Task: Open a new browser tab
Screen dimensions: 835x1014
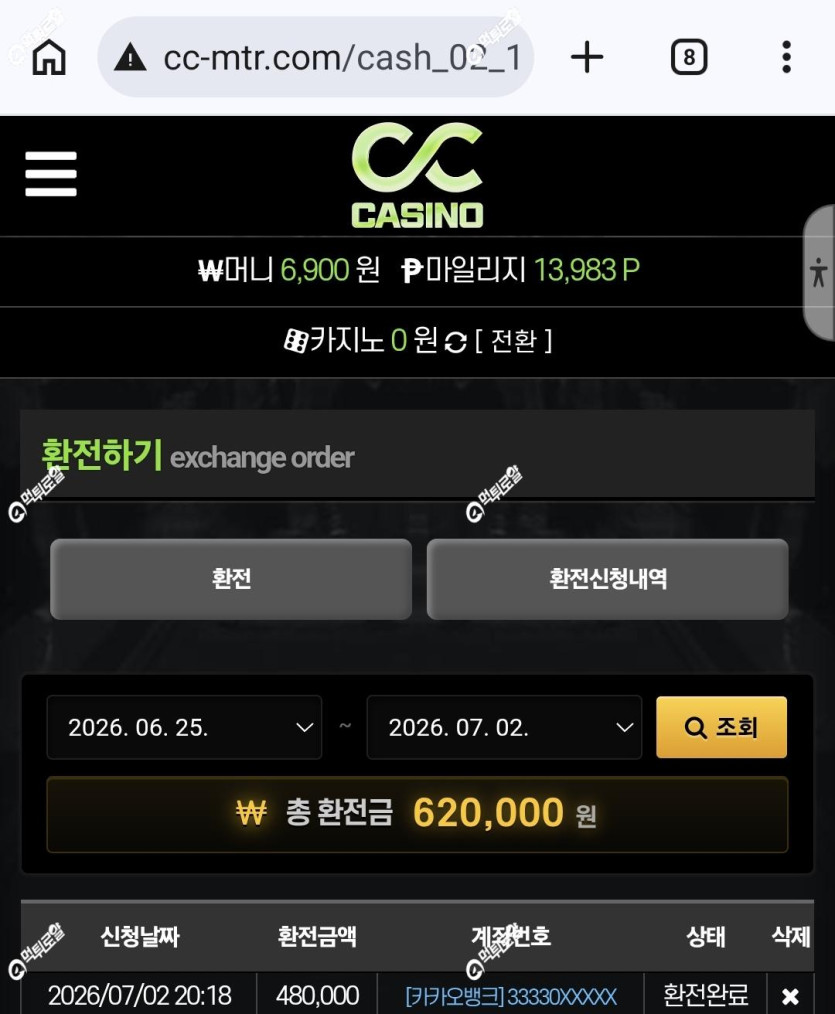Action: [x=587, y=58]
